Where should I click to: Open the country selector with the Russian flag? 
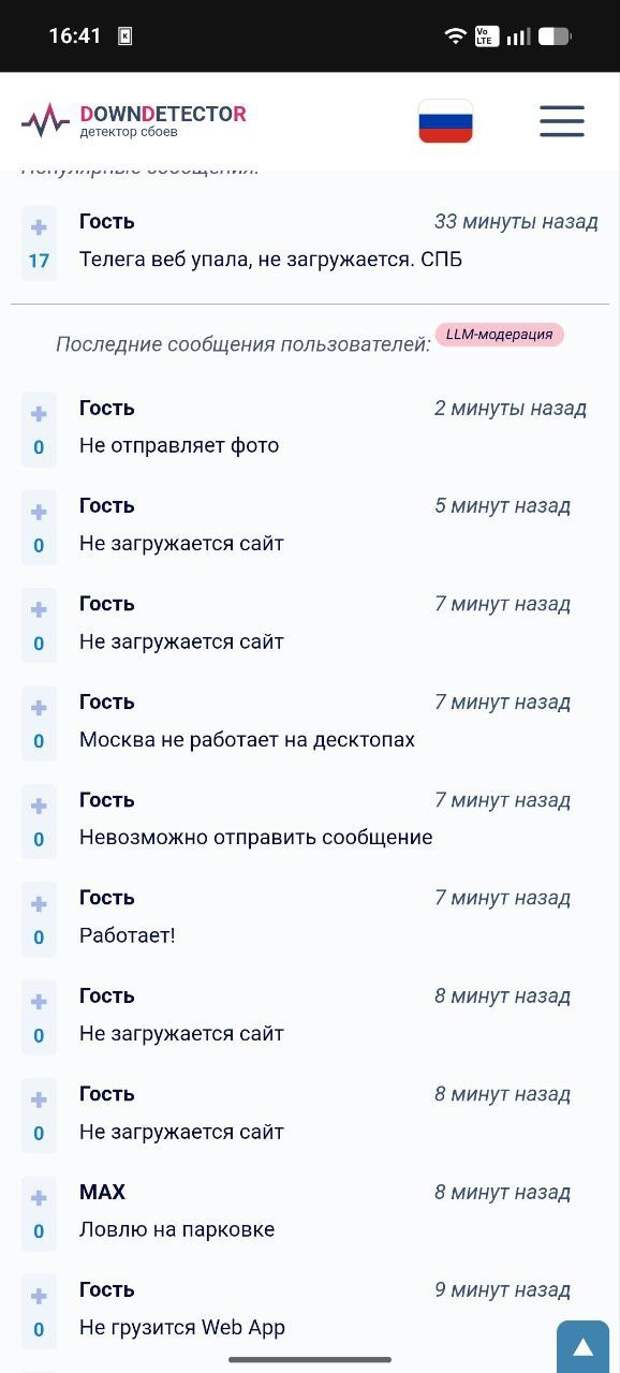tap(445, 121)
